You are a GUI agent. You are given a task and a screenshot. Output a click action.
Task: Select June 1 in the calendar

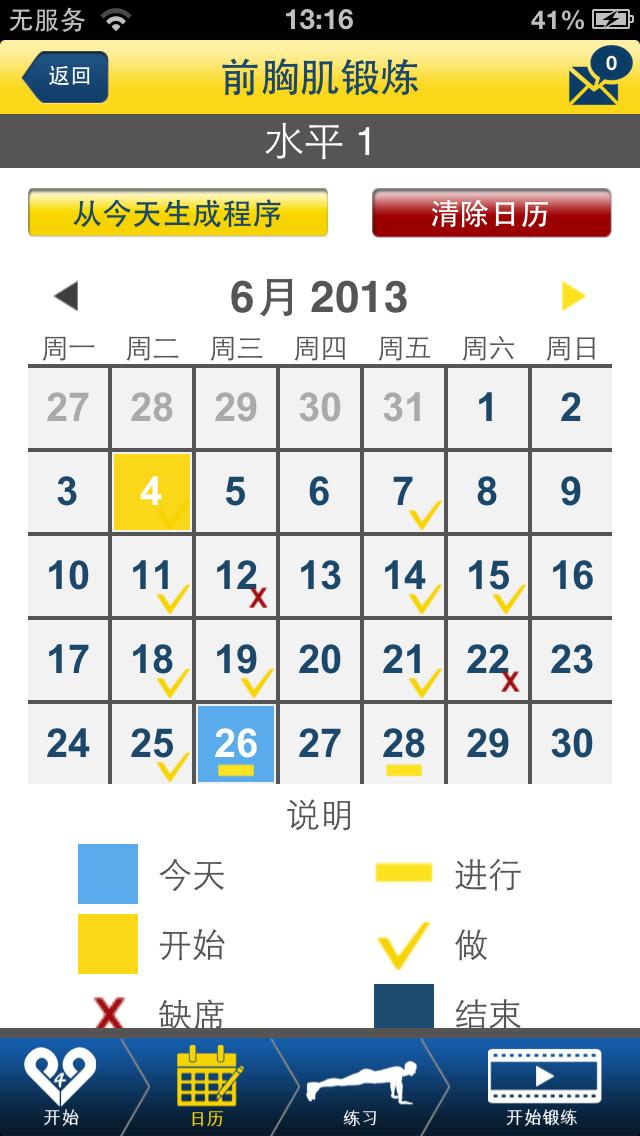pyautogui.click(x=488, y=408)
